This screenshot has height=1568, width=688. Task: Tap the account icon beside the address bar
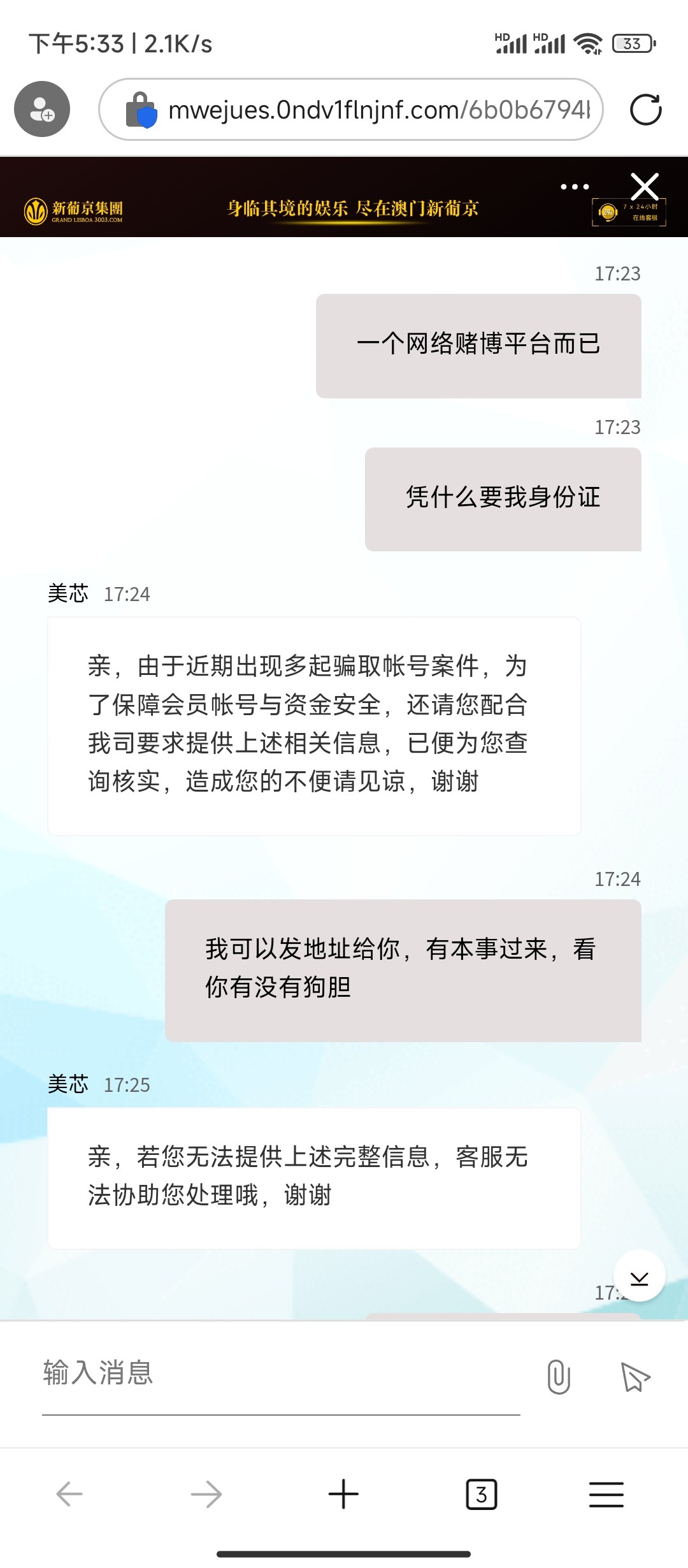point(42,109)
